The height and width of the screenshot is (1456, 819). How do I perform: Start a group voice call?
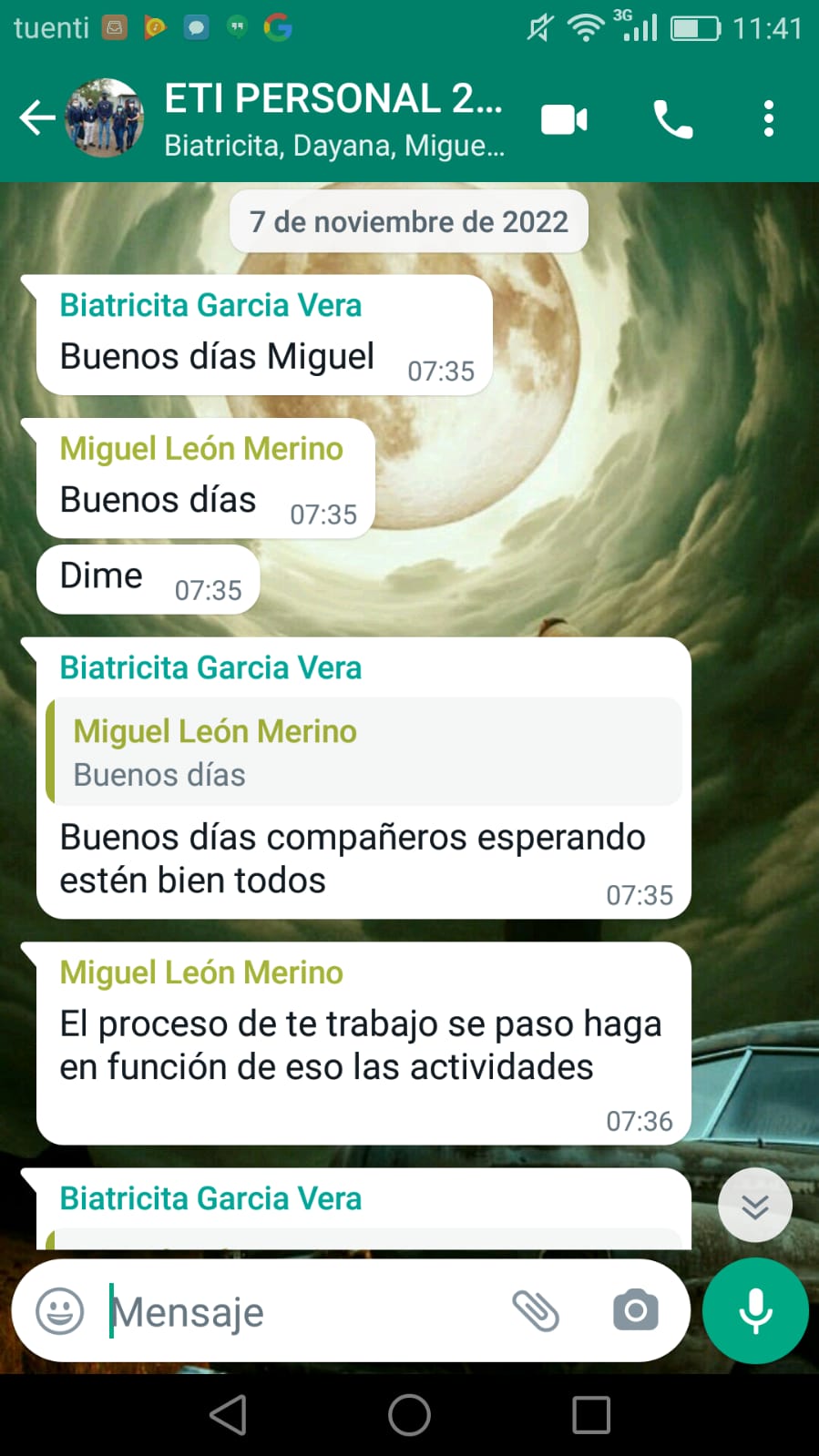(x=673, y=119)
